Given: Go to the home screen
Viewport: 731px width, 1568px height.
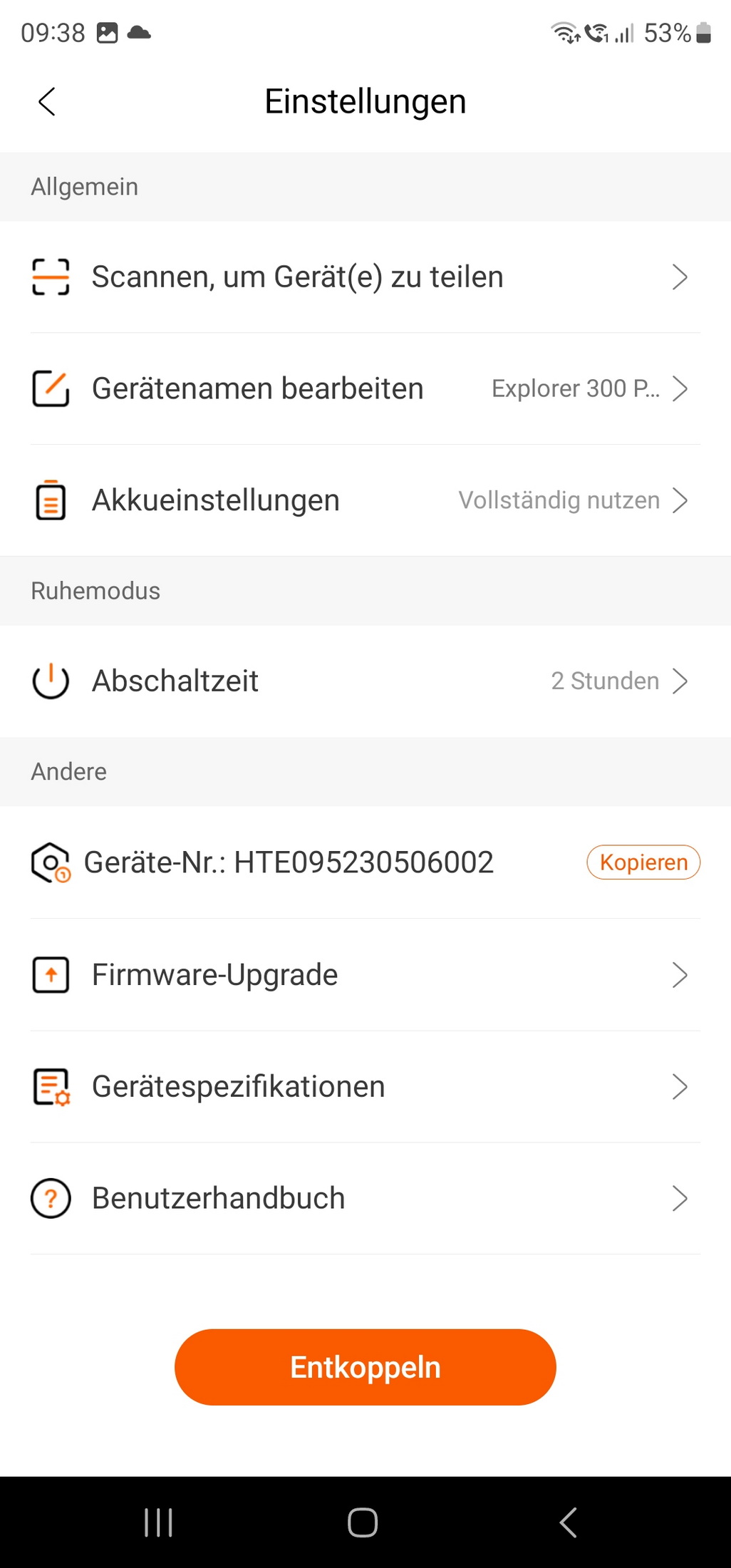Looking at the screenshot, I should point(363,1522).
